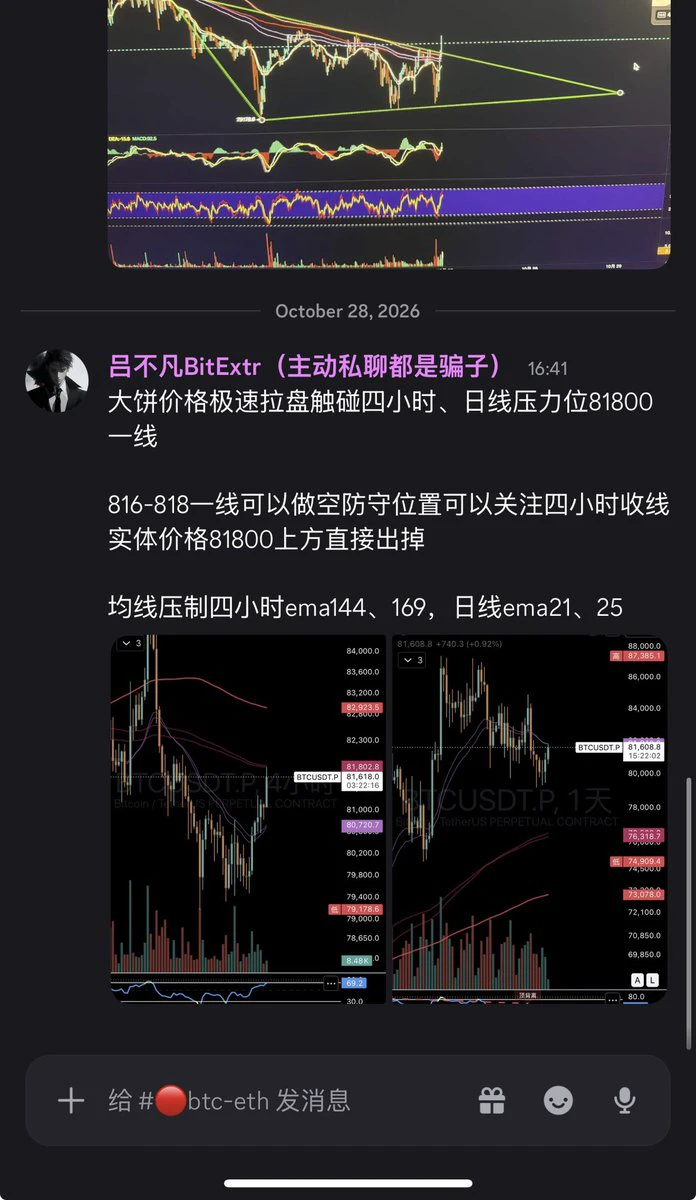
Task: Open the 4-hour BTCUSDT chart image
Action: point(248,819)
